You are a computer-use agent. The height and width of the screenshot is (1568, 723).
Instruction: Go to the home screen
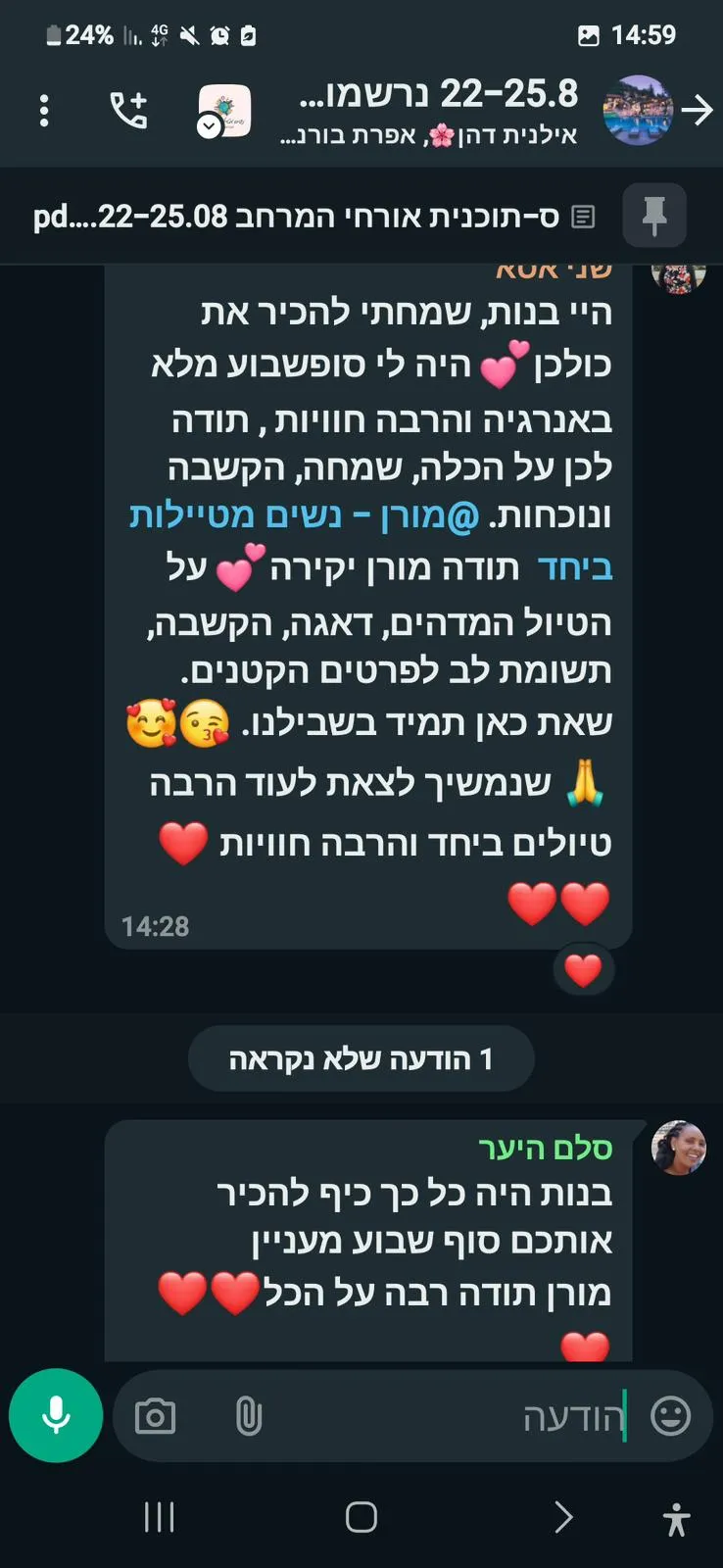[361, 1517]
